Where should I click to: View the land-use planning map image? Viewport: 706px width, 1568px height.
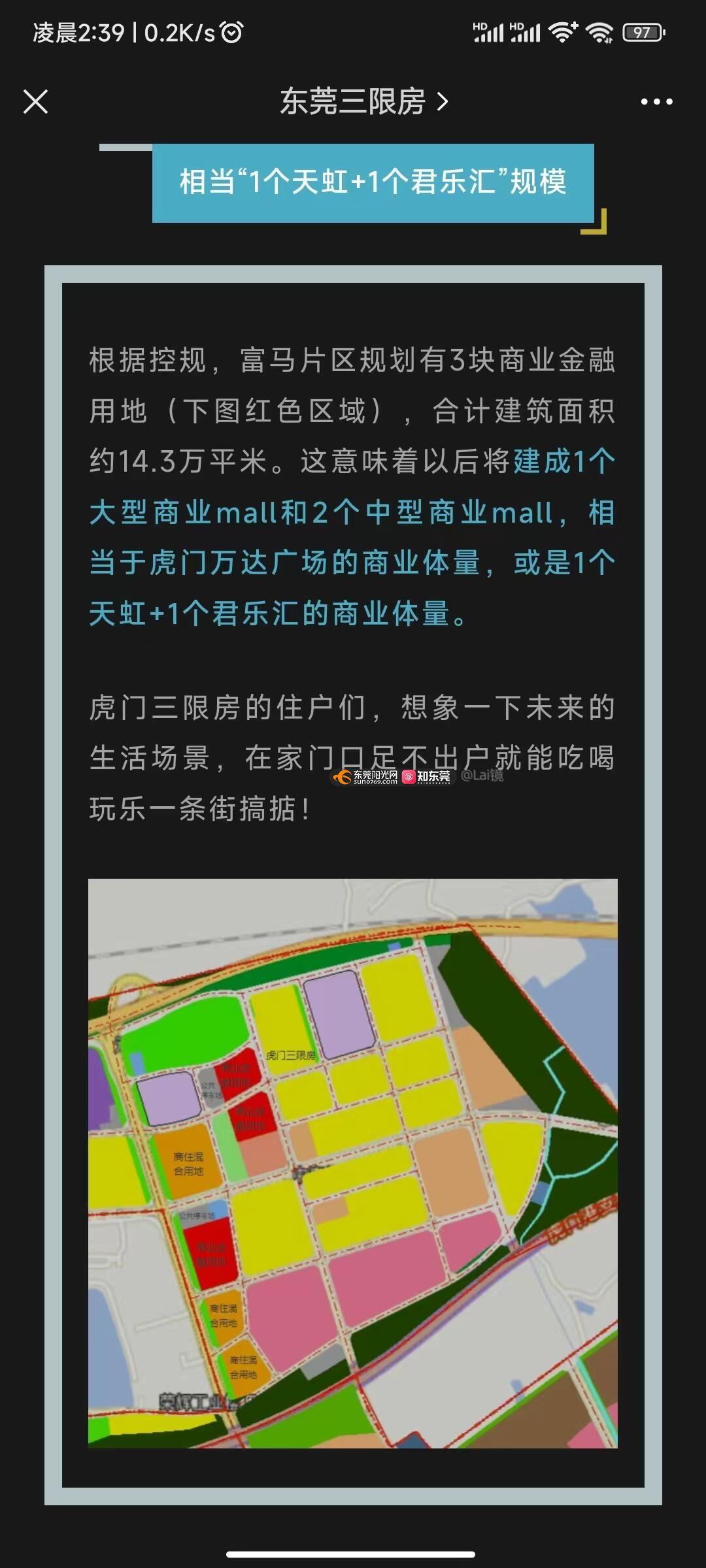click(x=353, y=1164)
